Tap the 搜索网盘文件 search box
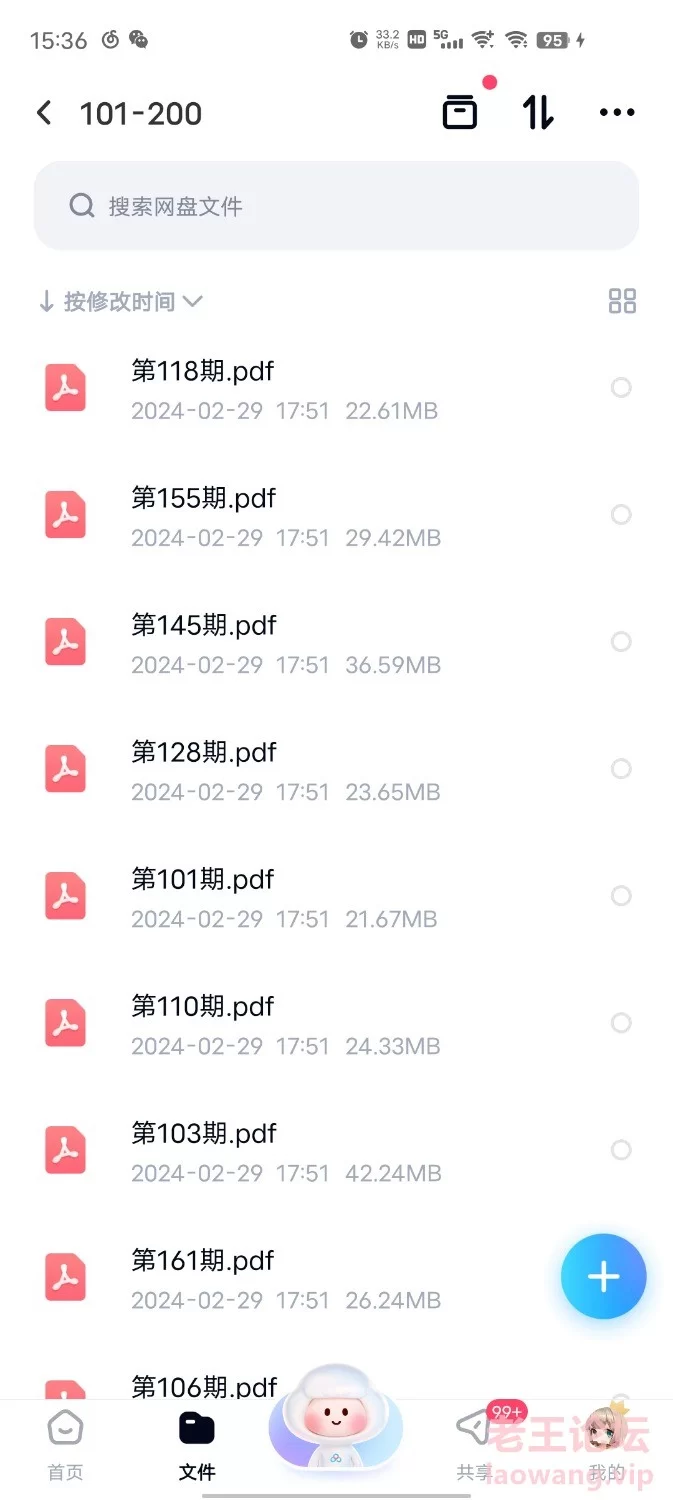The height and width of the screenshot is (1500, 673). (x=336, y=206)
